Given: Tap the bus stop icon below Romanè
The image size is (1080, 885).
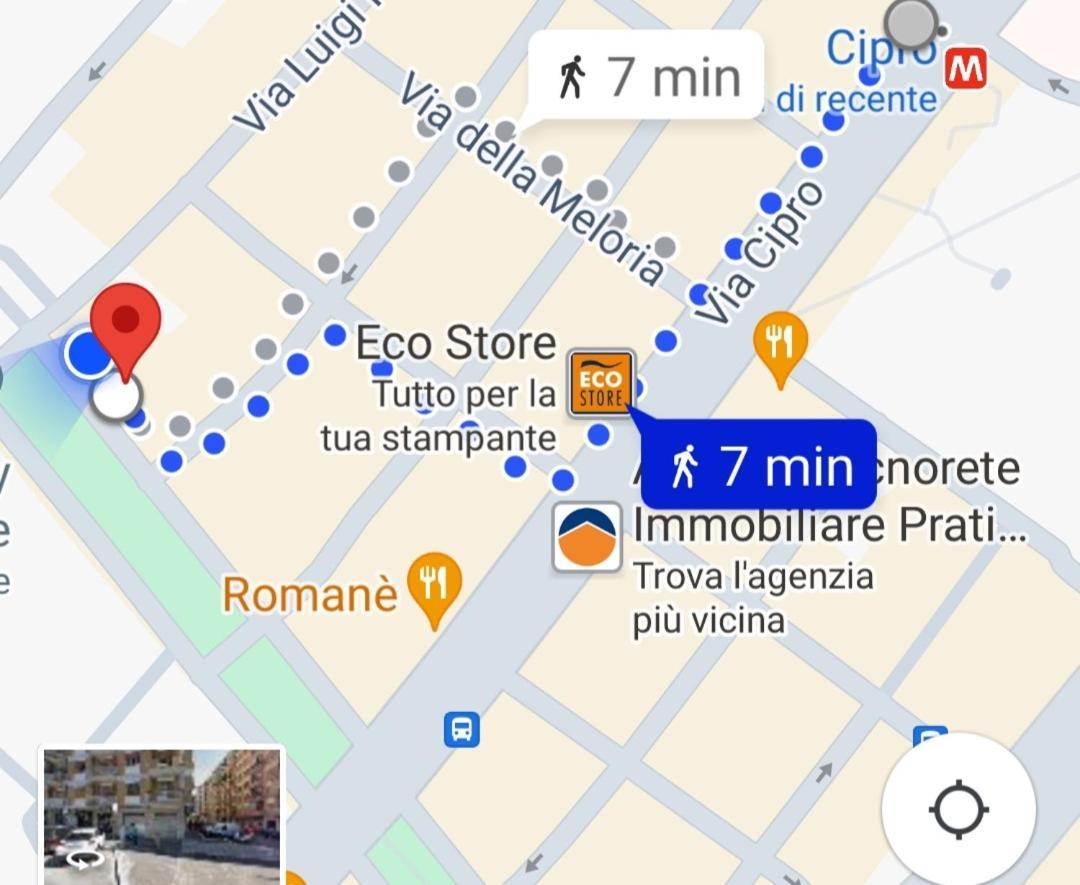Looking at the screenshot, I should coord(461,729).
